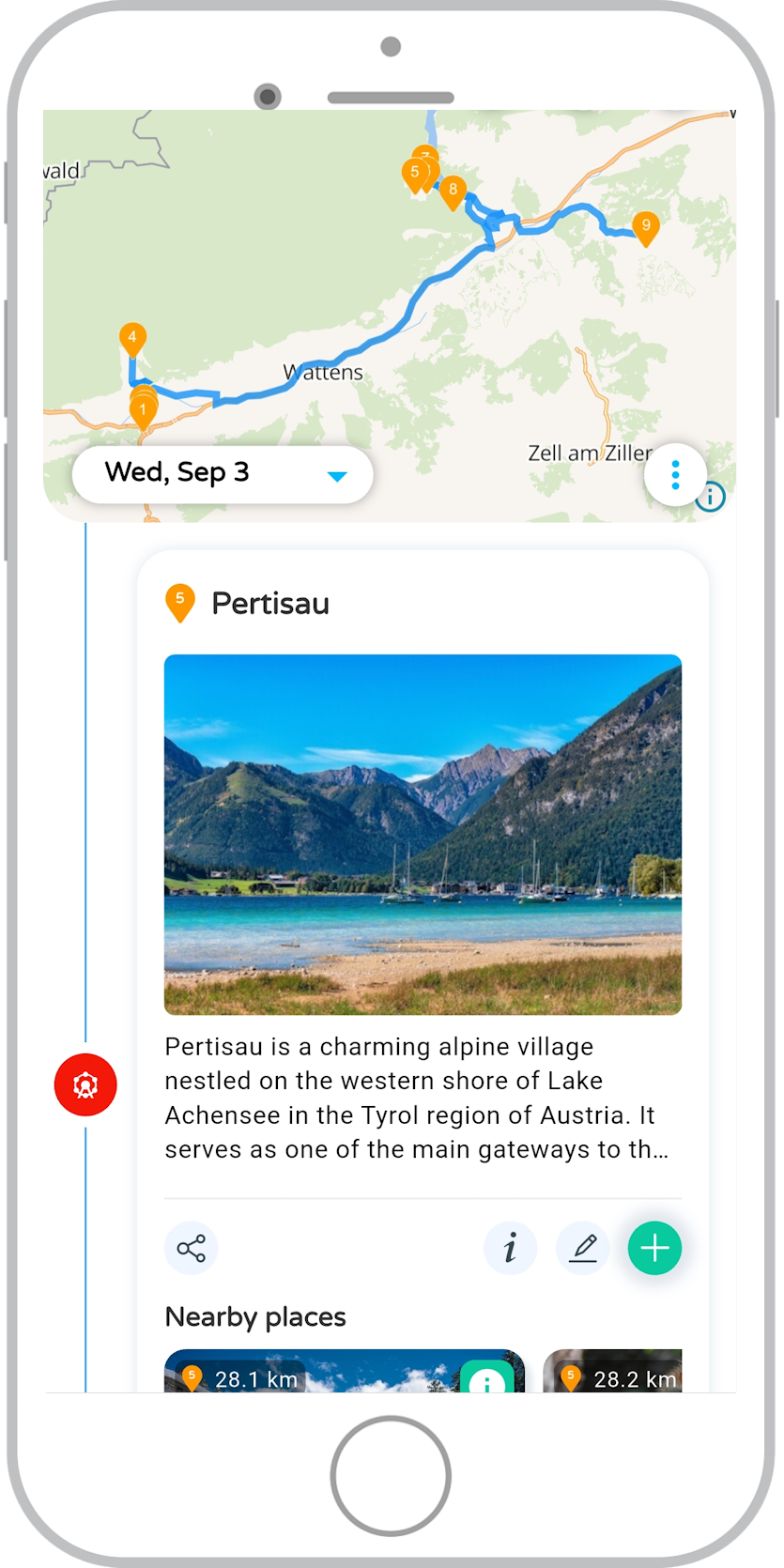
Task: Tap the red attraction marker on timeline
Action: click(85, 1085)
